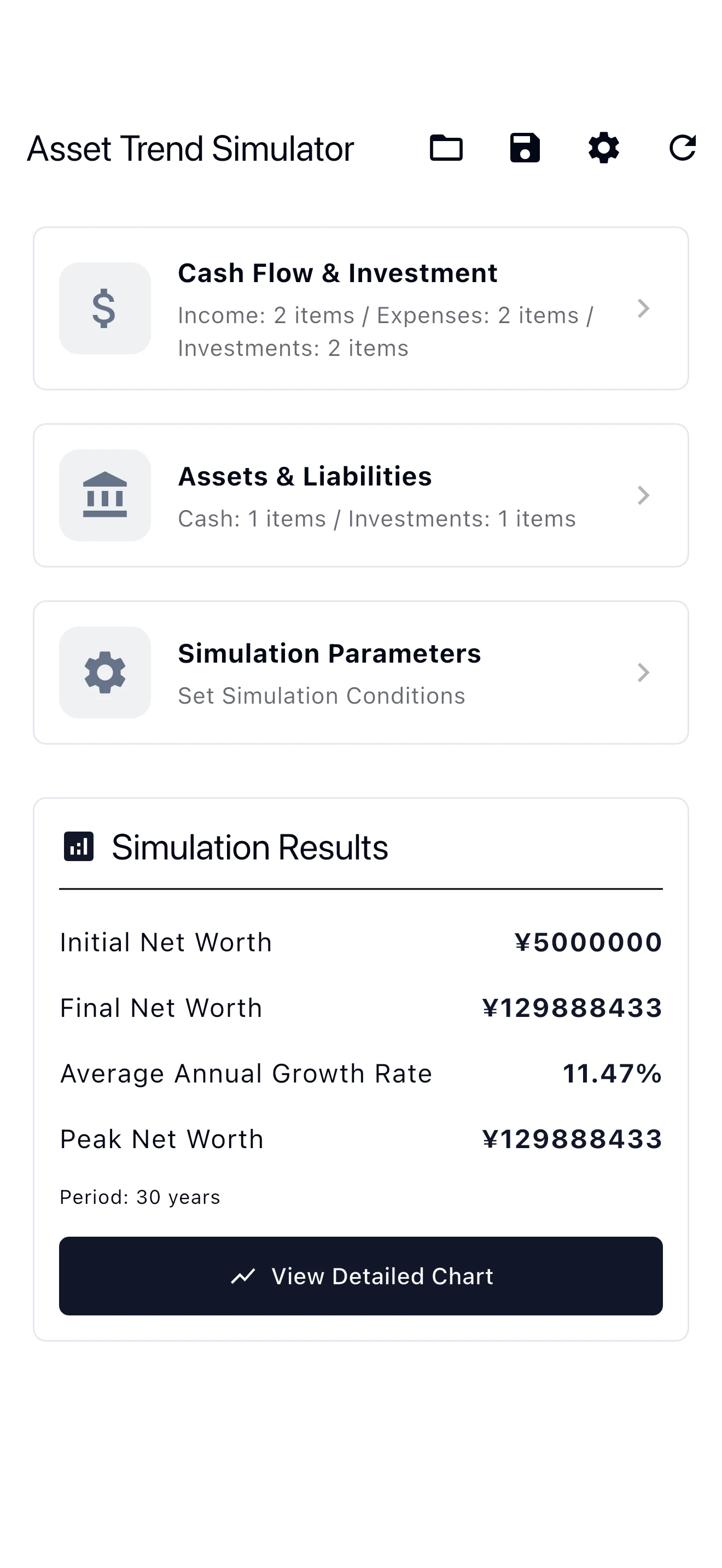Reset the simulation with refresh icon
Image resolution: width=722 pixels, height=1568 pixels.
(x=683, y=148)
